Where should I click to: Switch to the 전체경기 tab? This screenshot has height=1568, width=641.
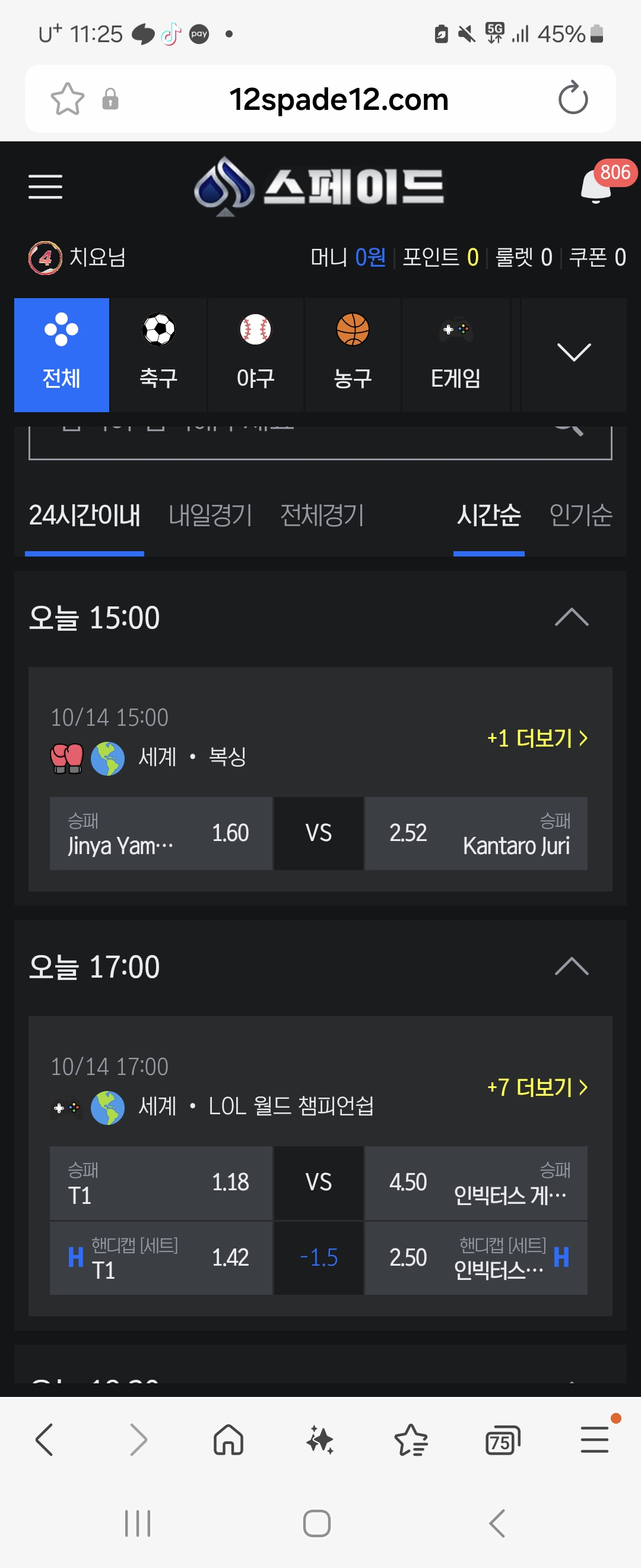point(322,516)
